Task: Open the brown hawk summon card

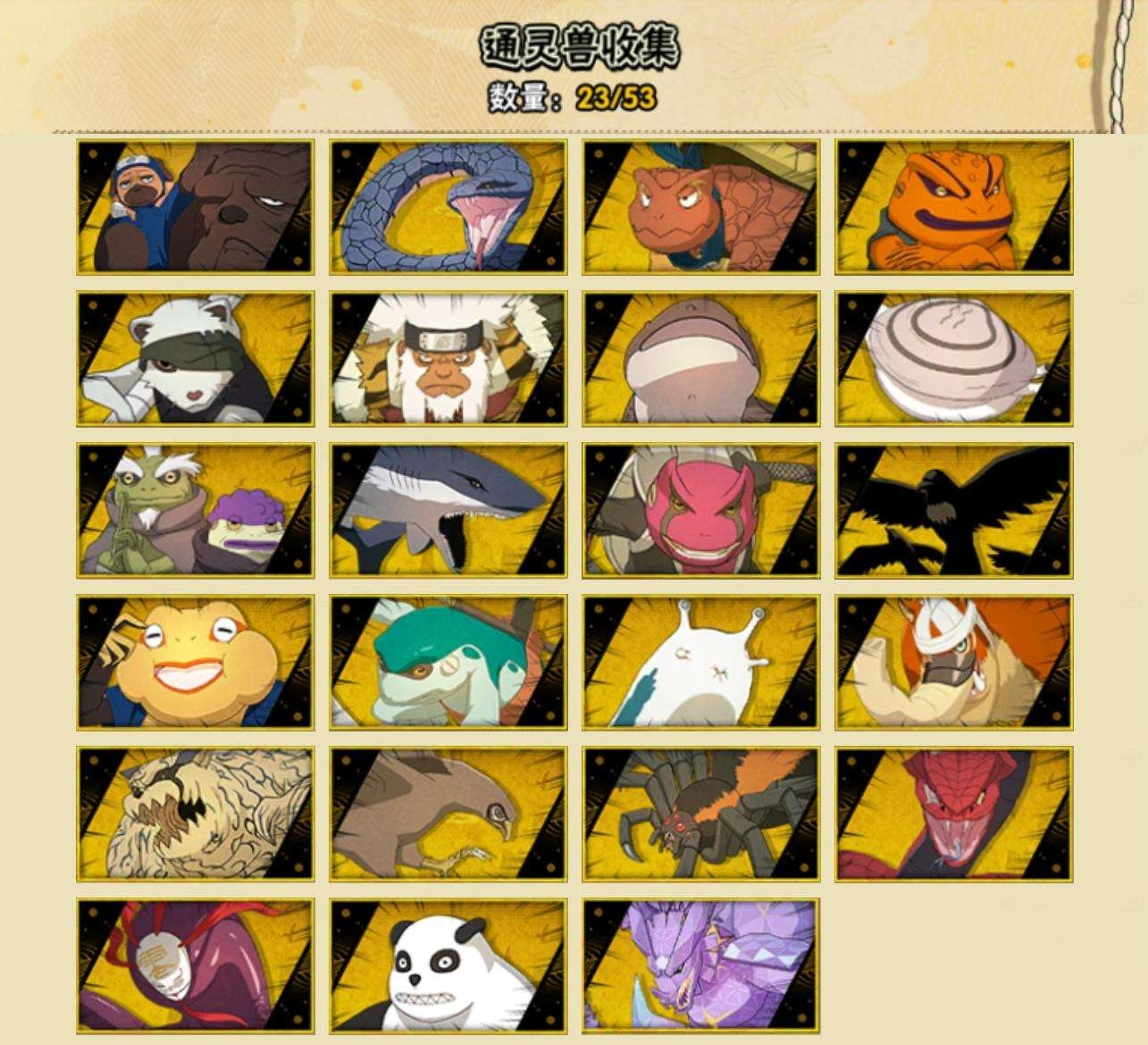Action: pos(448,814)
